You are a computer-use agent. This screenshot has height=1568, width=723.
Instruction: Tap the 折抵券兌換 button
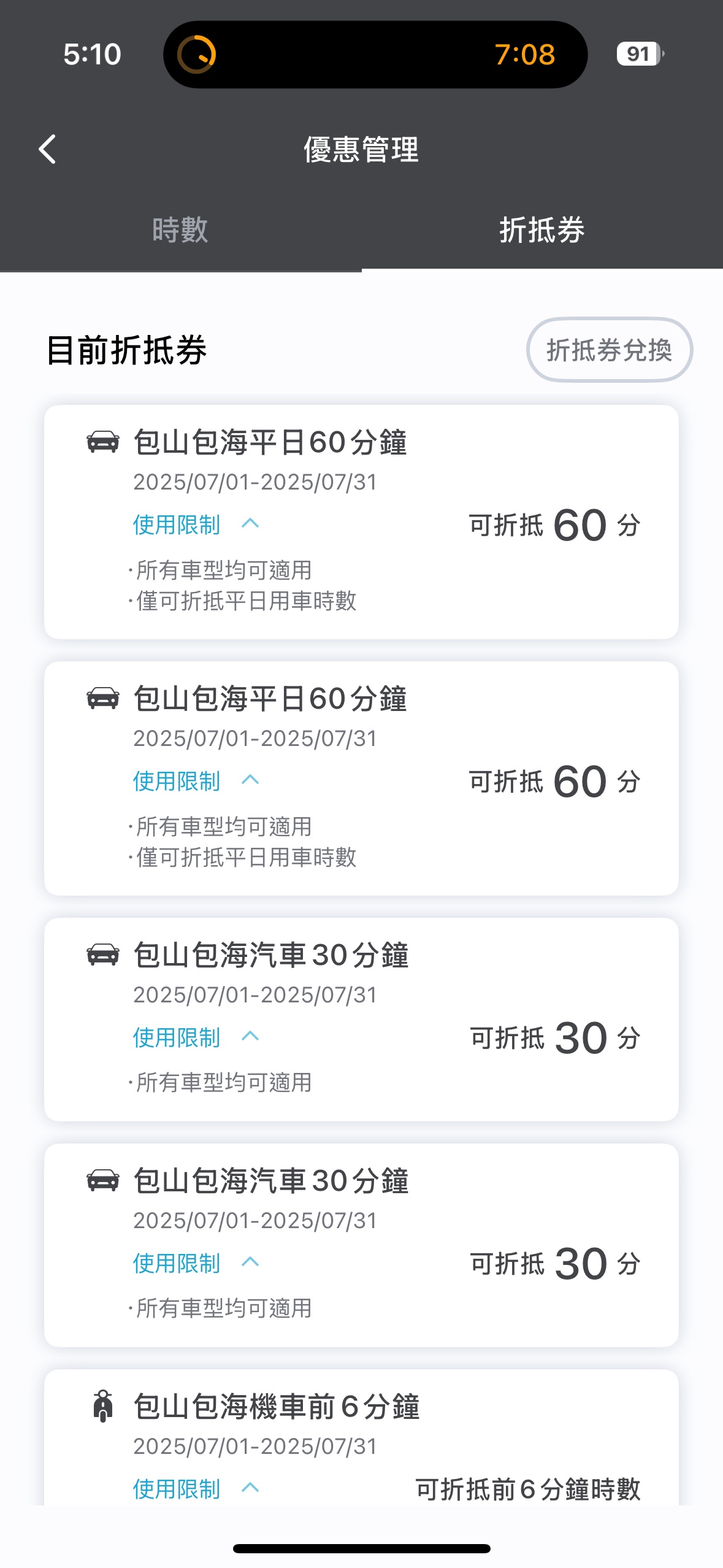[x=609, y=350]
